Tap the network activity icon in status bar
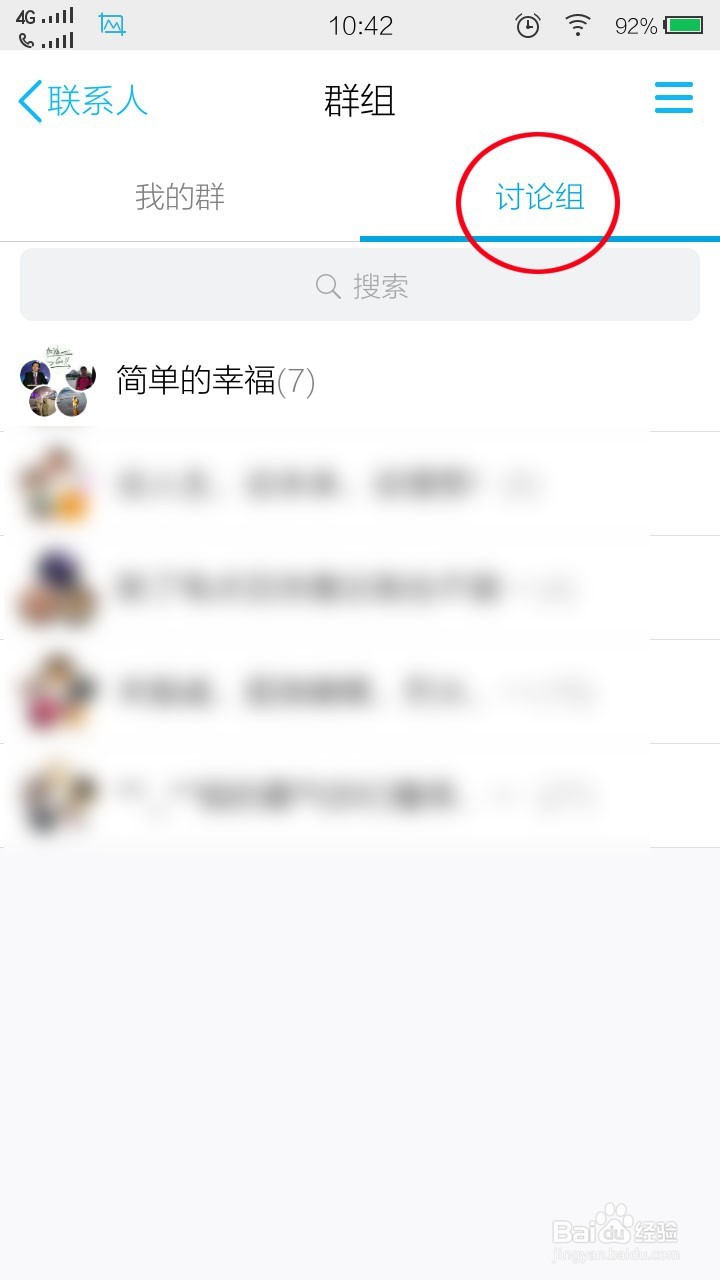This screenshot has width=720, height=1280. coord(113,25)
